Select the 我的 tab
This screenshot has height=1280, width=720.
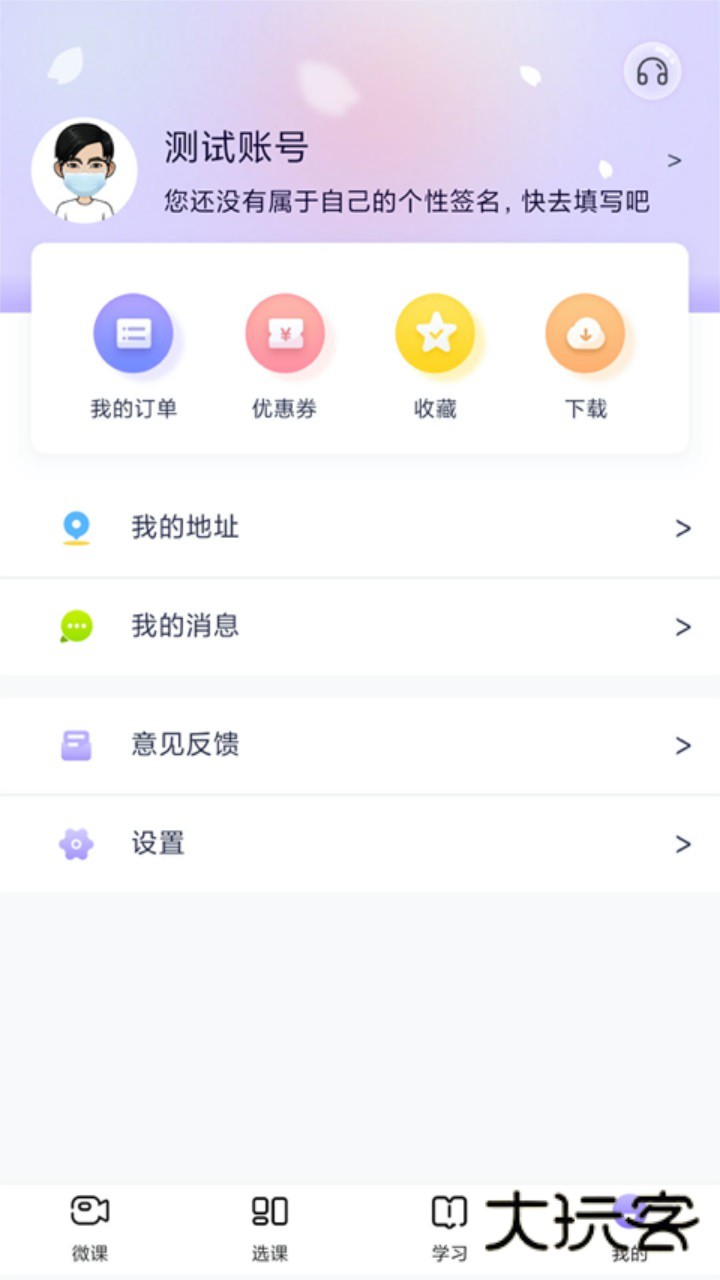click(x=630, y=1227)
